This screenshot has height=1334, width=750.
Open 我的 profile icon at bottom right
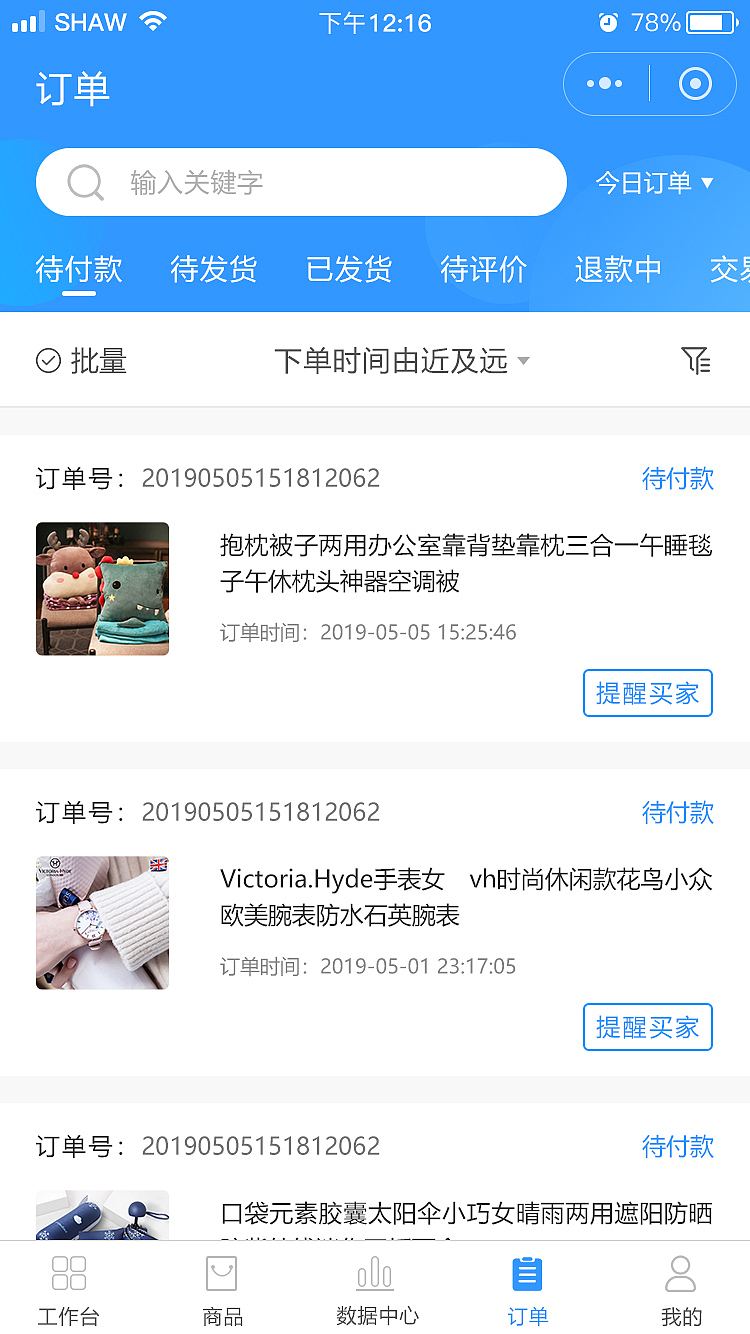(681, 1274)
